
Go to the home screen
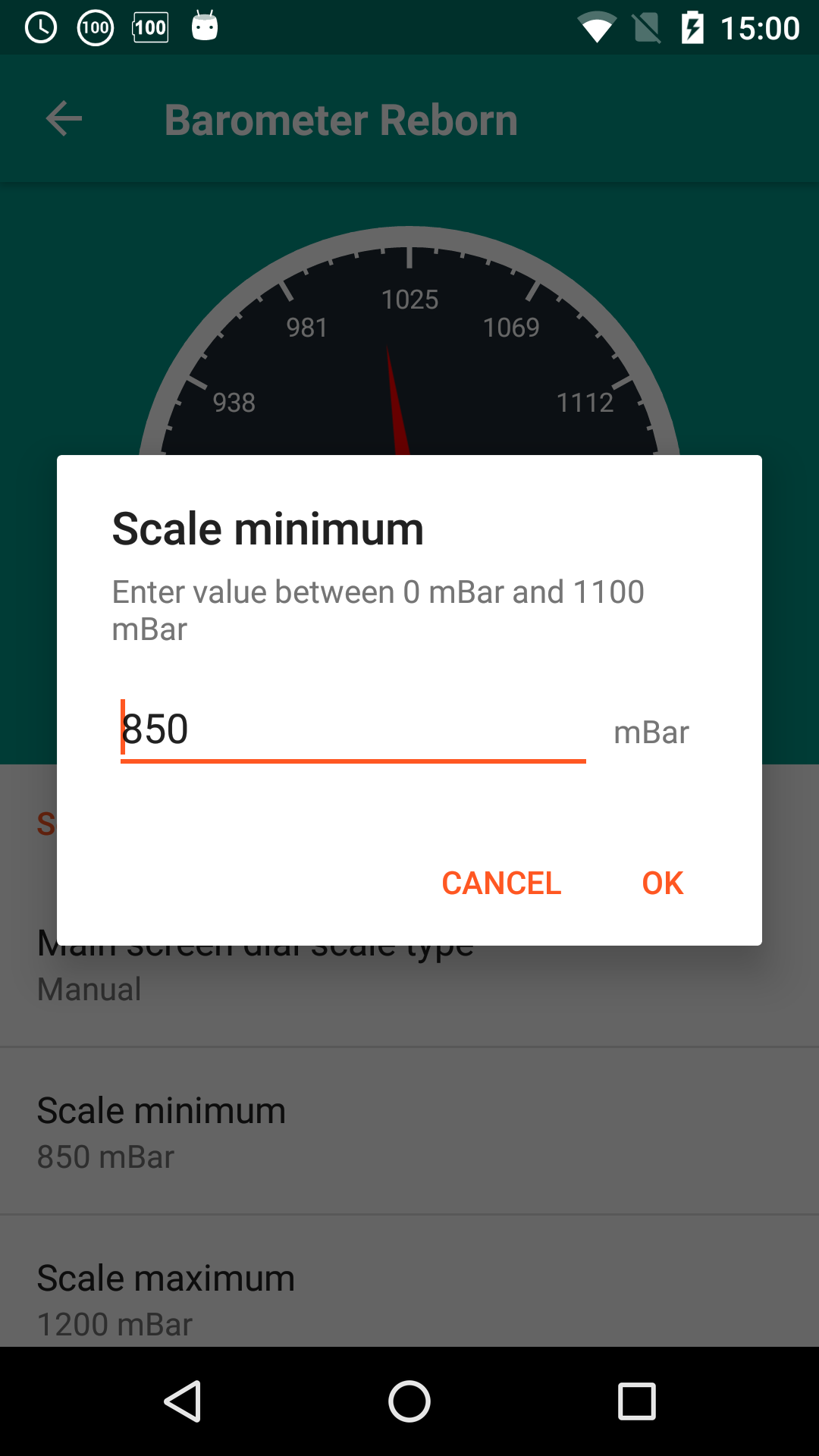tap(409, 1401)
